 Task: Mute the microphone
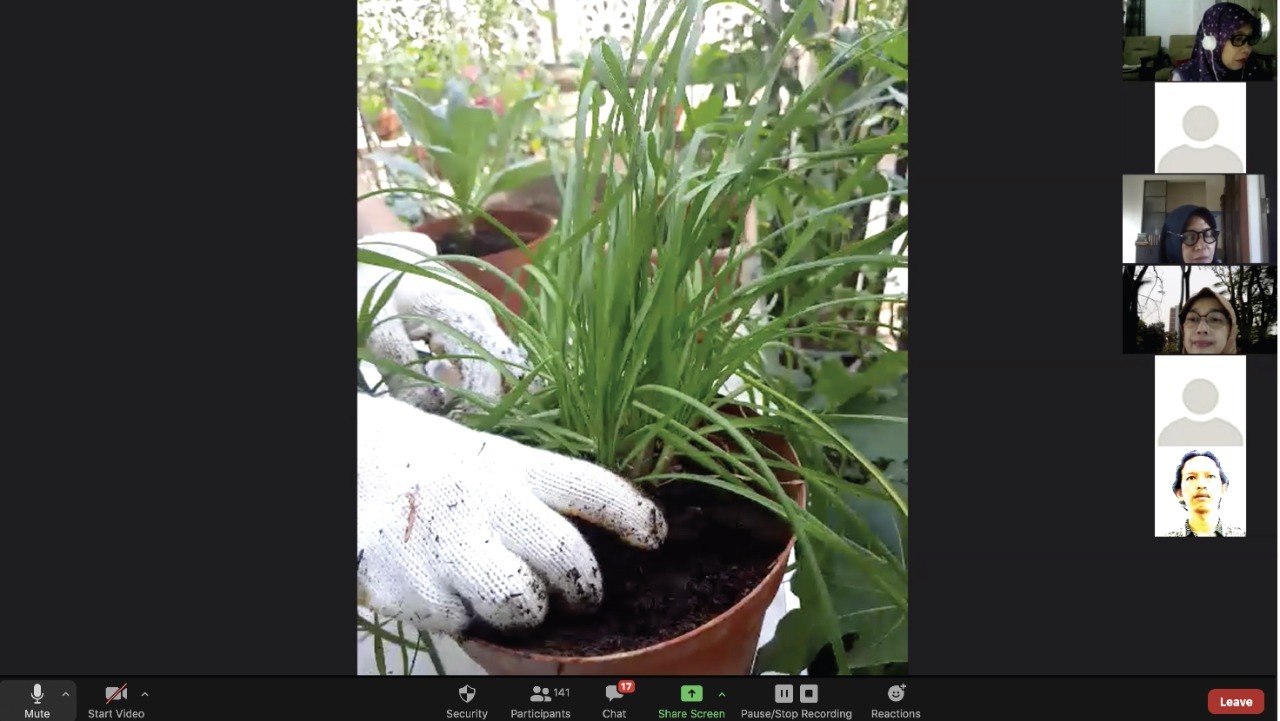click(37, 699)
